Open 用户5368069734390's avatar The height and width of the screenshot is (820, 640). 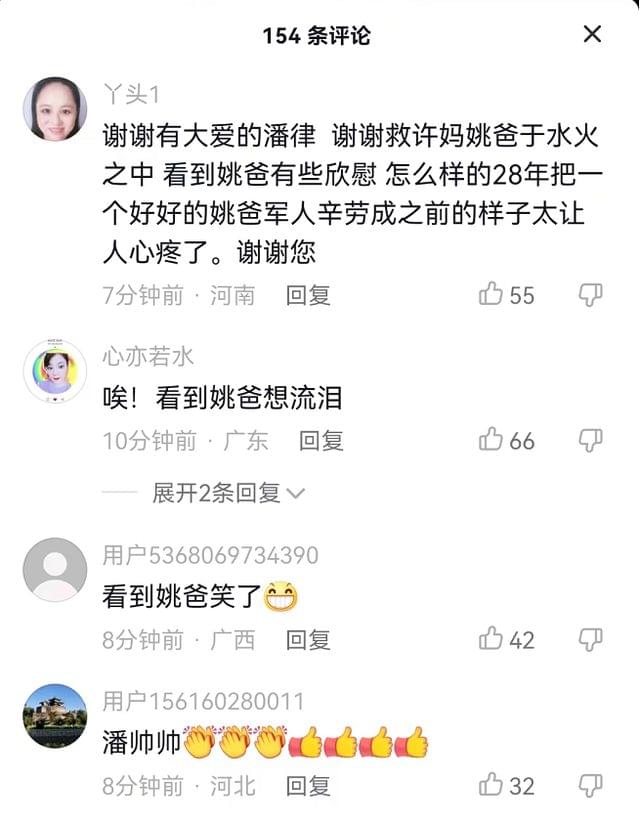pyautogui.click(x=55, y=569)
